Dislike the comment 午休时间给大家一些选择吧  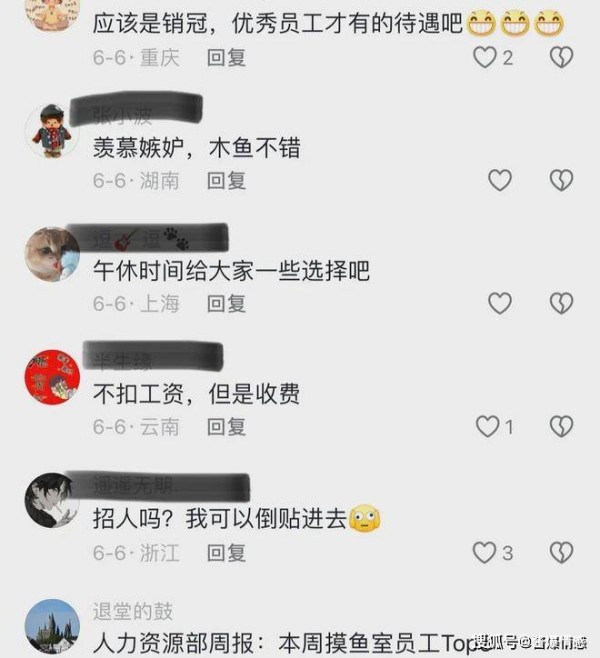tap(562, 303)
